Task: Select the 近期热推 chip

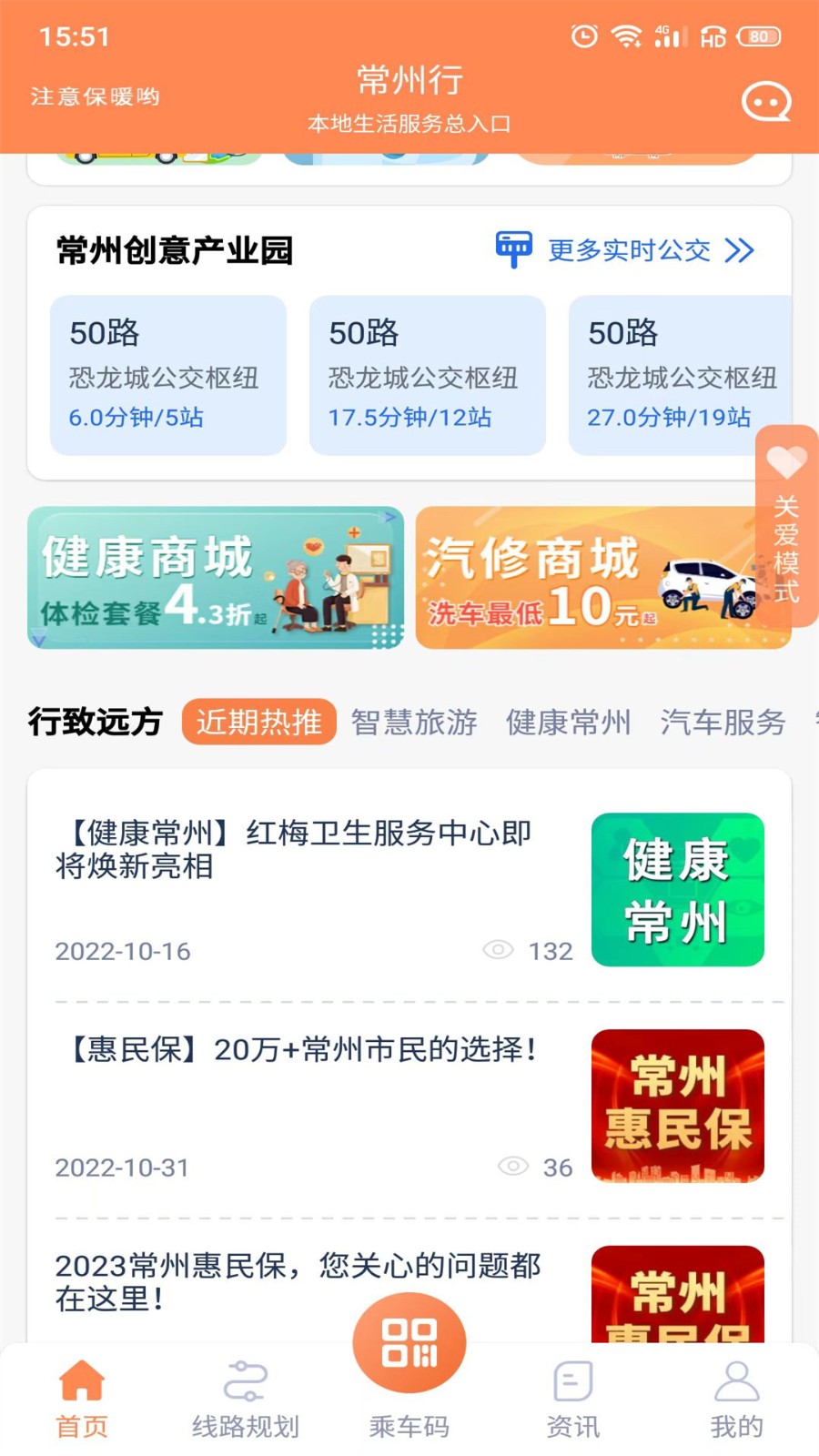Action: 259,723
